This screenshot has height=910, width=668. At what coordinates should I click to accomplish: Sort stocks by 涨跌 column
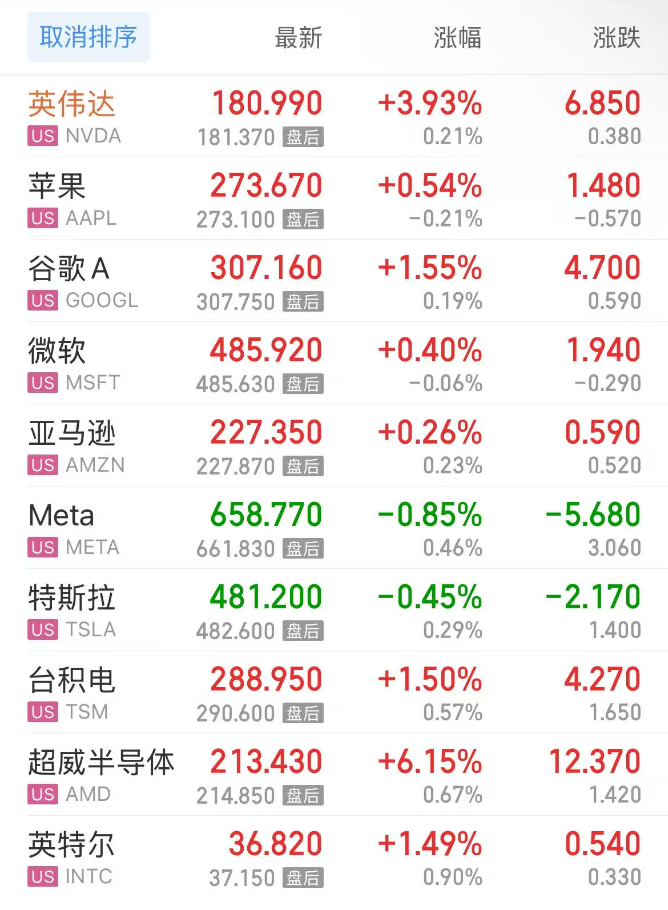(616, 38)
